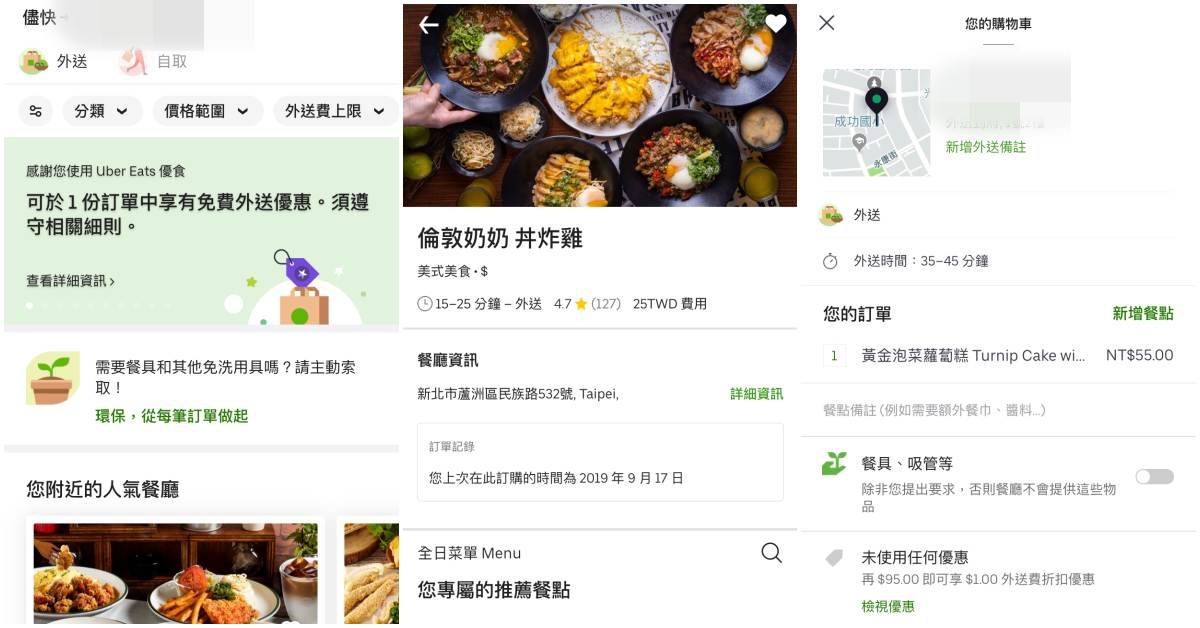Open 環保，從每筆訂單做起 link
1200x628 pixels.
point(171,415)
